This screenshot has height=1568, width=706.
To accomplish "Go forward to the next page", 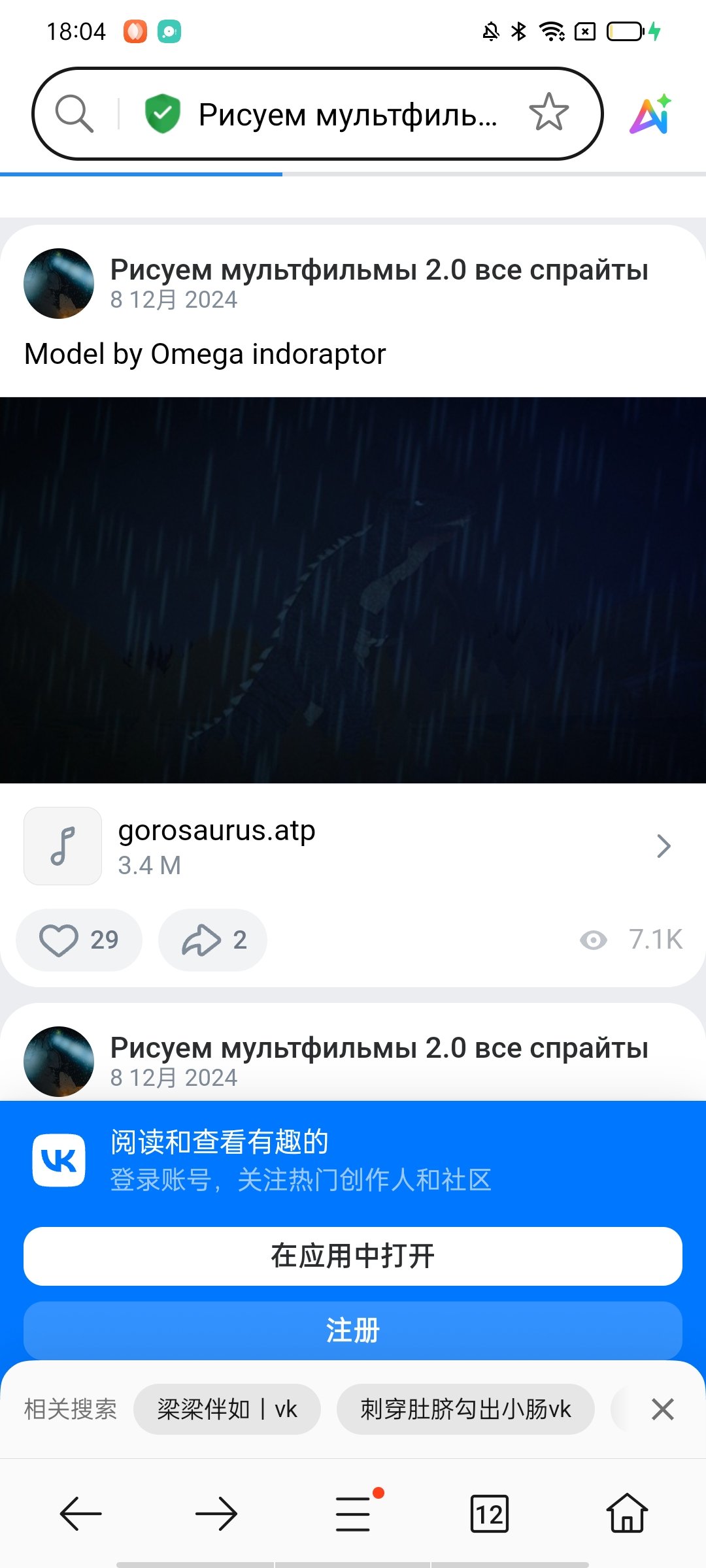I will coord(216,1514).
